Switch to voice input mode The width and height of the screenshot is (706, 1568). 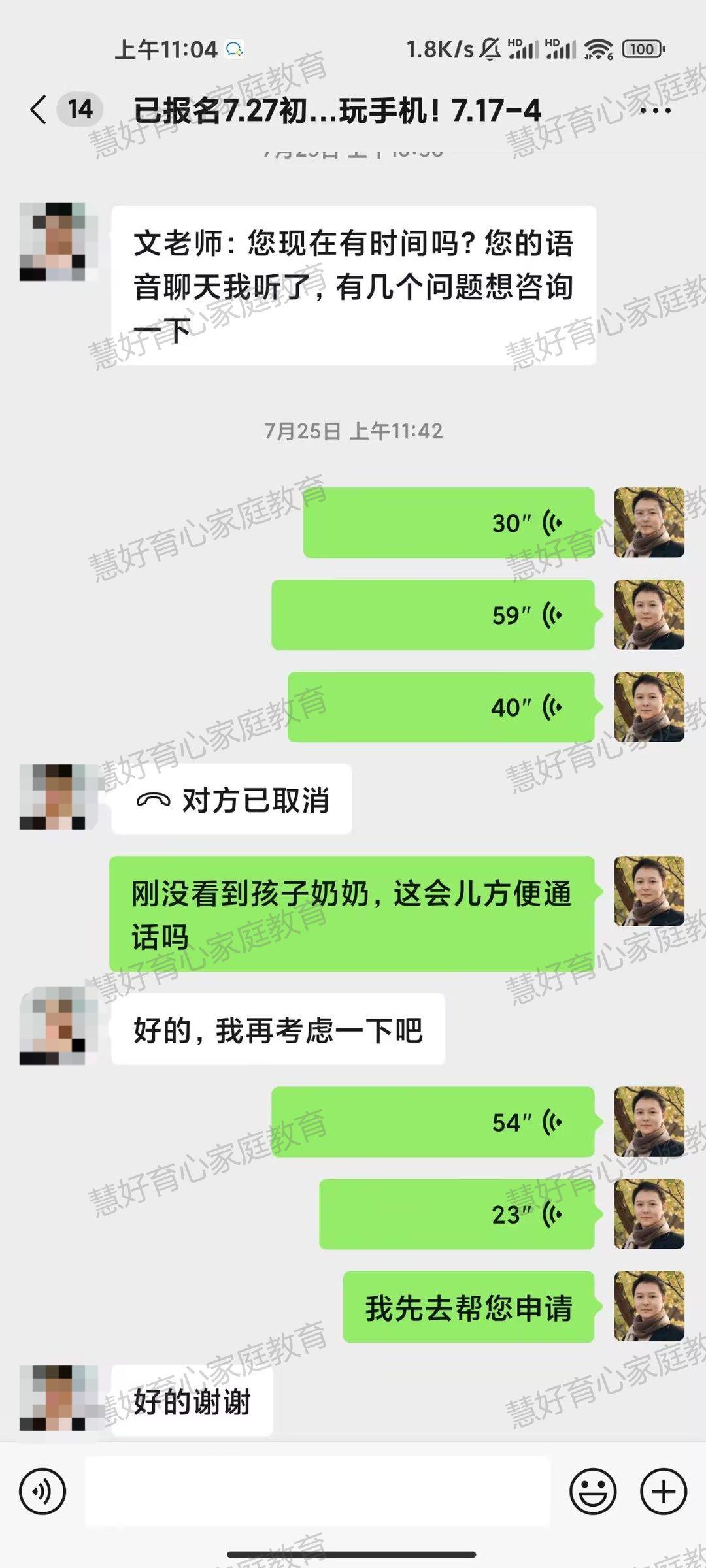pyautogui.click(x=42, y=1492)
